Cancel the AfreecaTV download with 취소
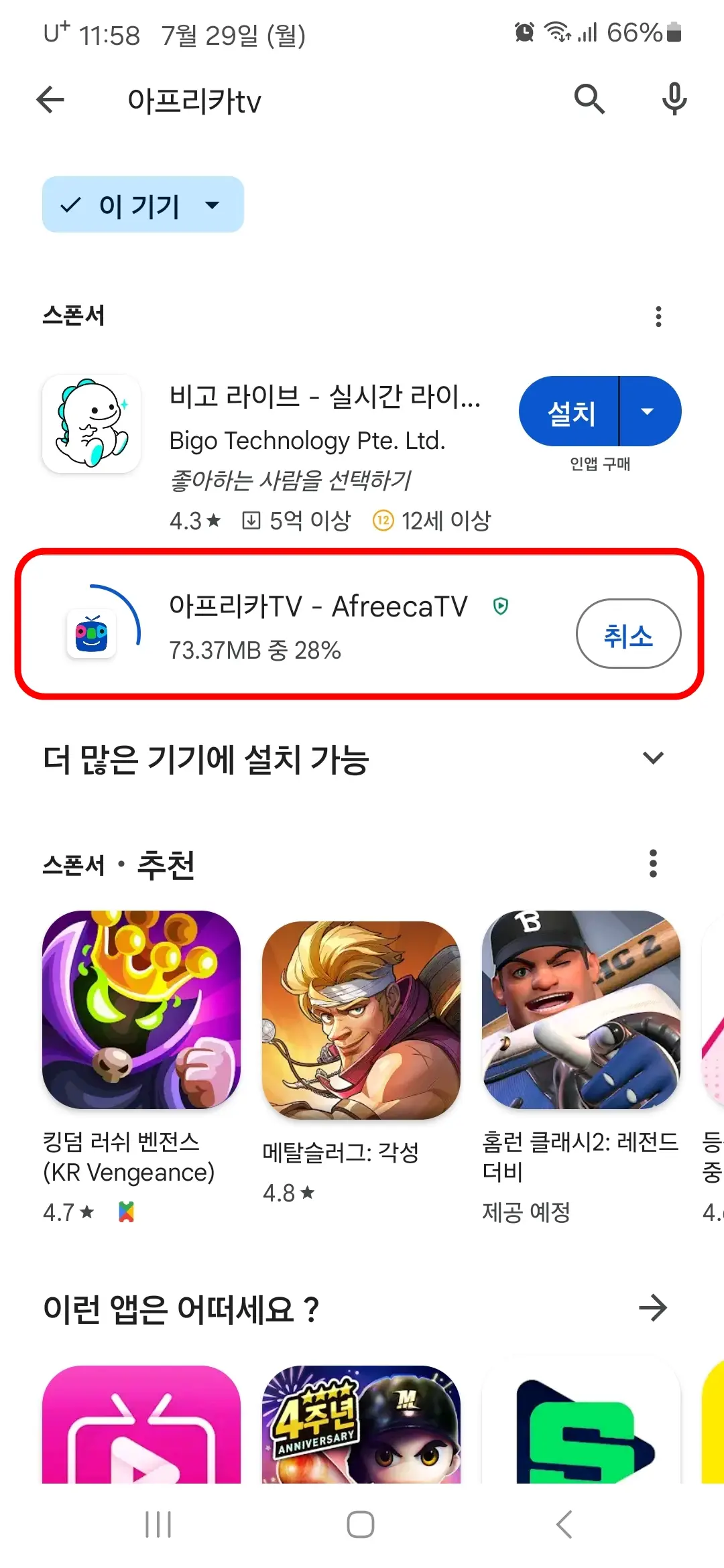Image resolution: width=724 pixels, height=1568 pixels. [x=627, y=633]
